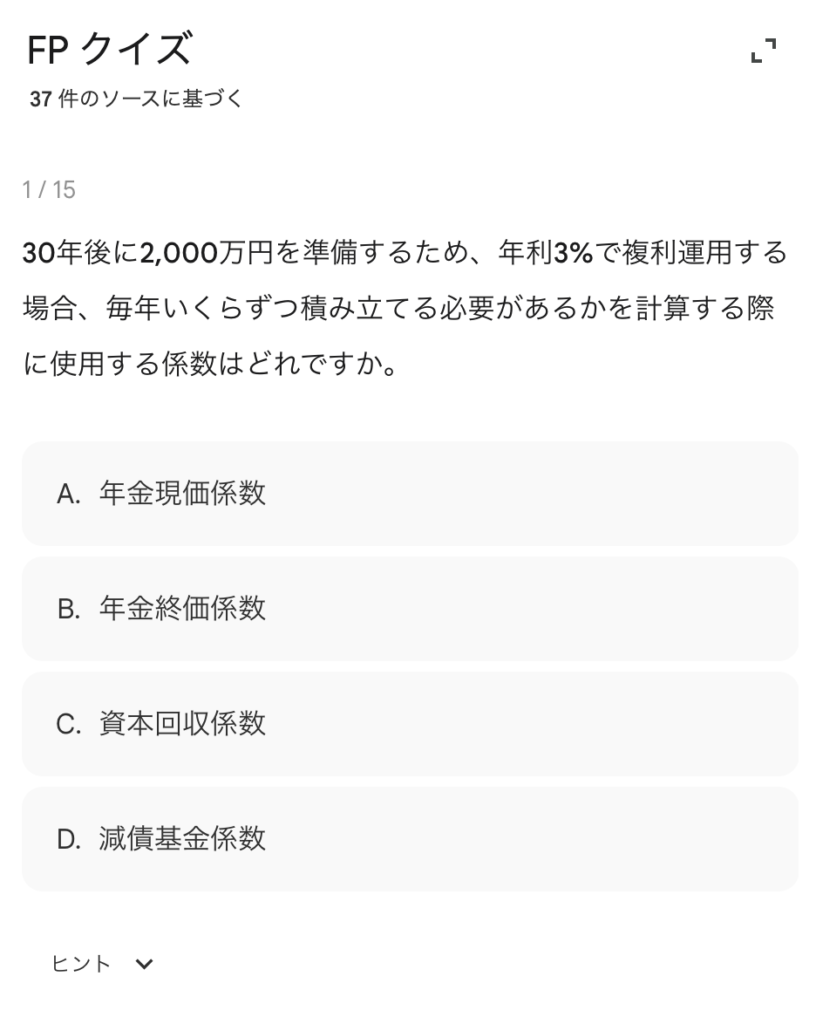Pick answer C 資本回収係数
Viewport: 816px width, 1024px height.
pos(410,723)
